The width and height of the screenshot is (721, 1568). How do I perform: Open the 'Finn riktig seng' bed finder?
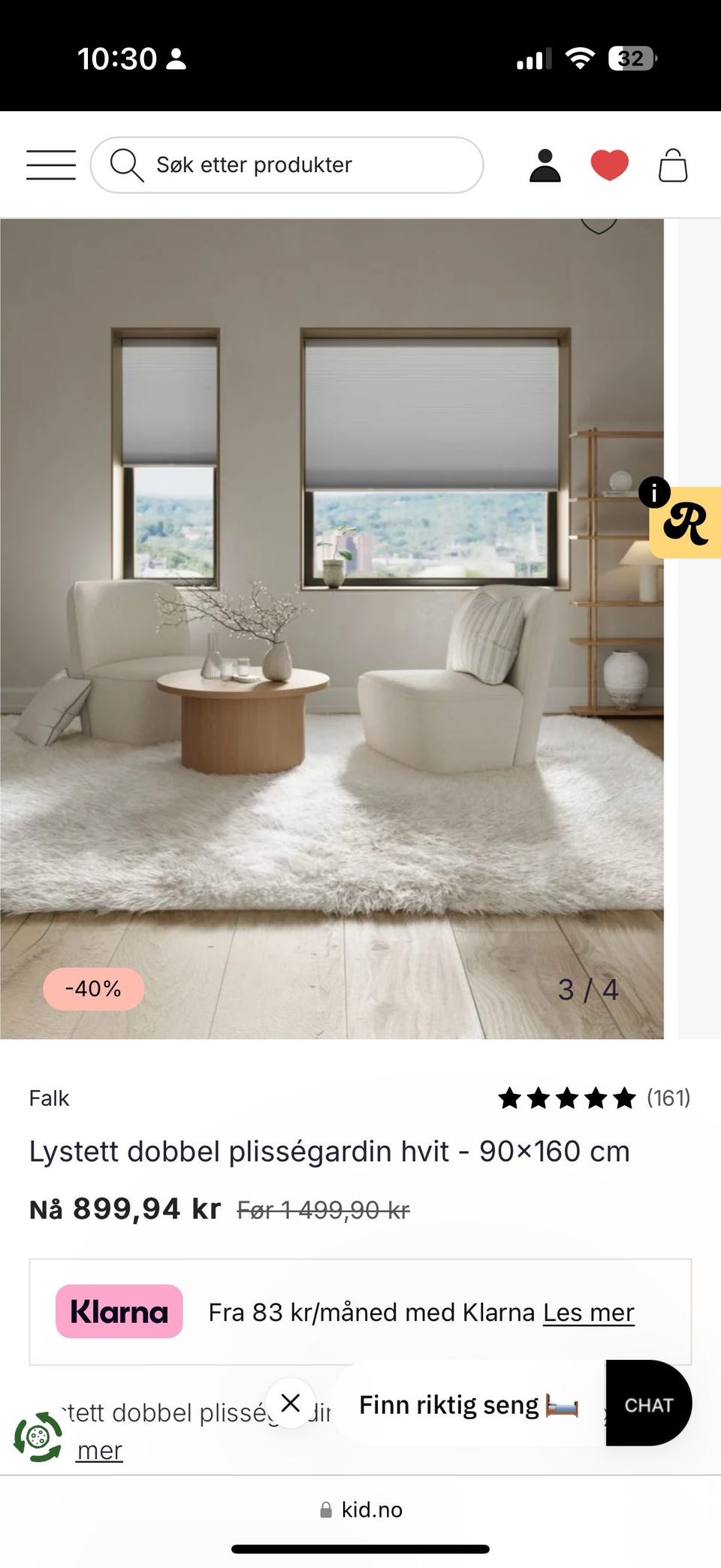(x=466, y=1403)
